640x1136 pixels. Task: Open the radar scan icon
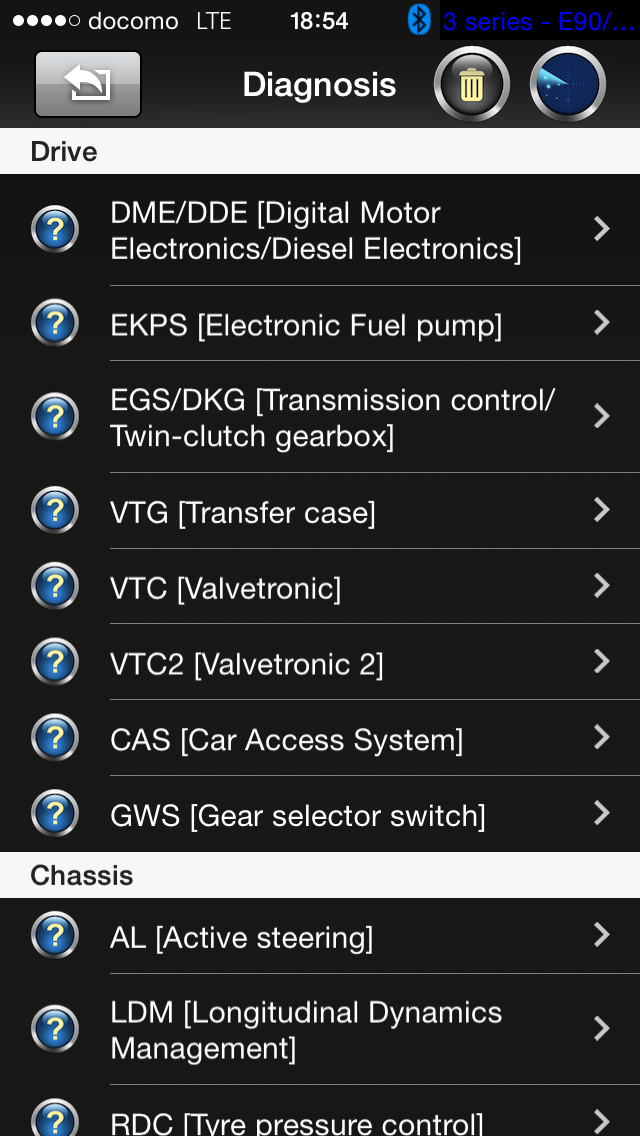coord(567,85)
